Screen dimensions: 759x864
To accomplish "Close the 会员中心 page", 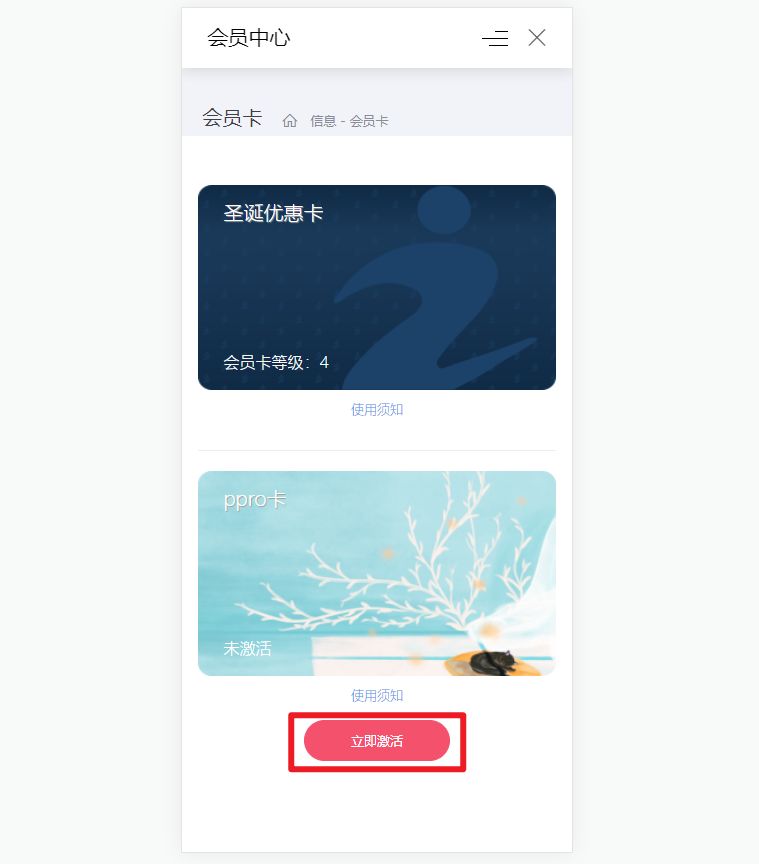I will click(x=537, y=38).
